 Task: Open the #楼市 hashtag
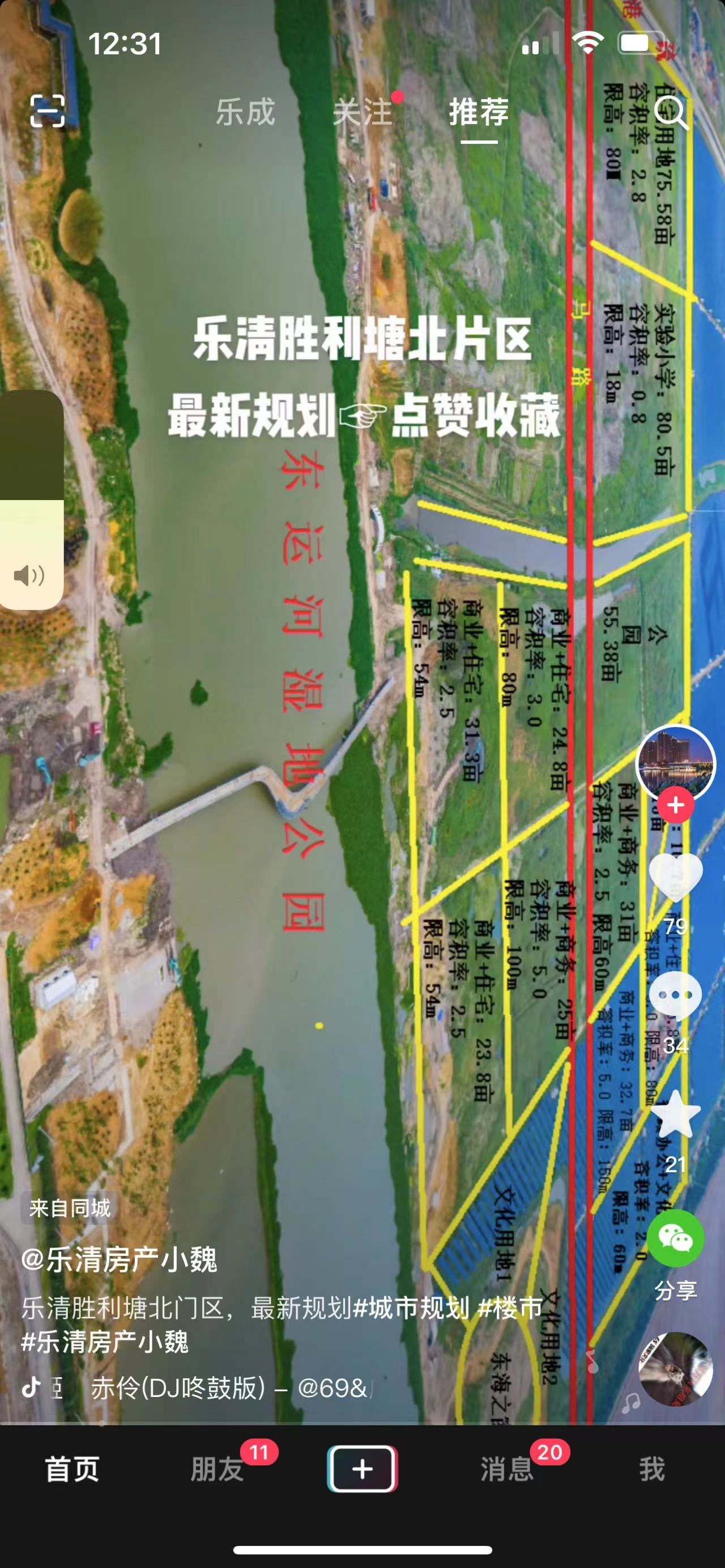coord(510,1308)
